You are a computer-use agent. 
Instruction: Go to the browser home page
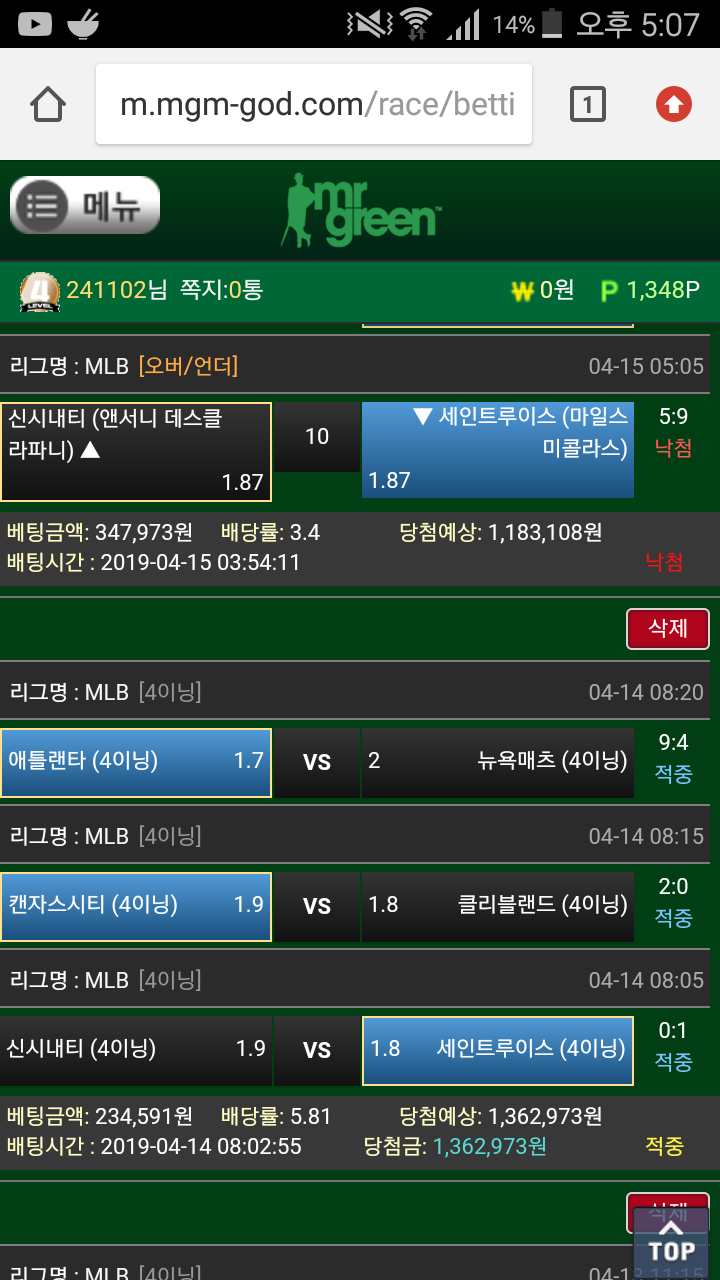(48, 104)
